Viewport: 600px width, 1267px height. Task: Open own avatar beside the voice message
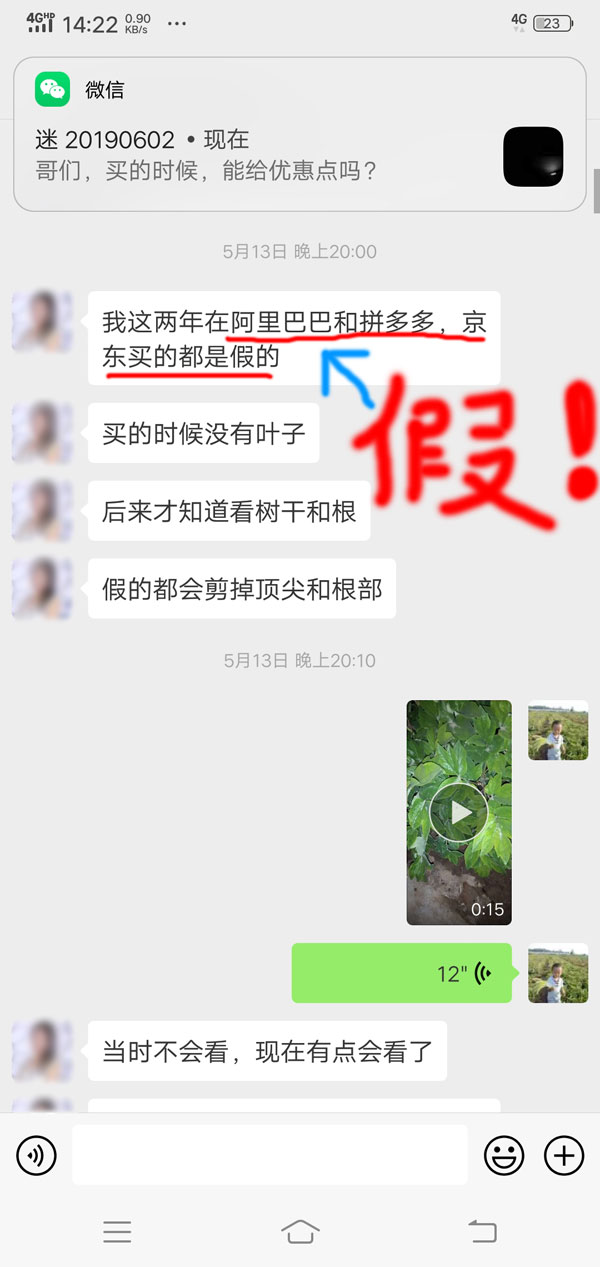pos(558,973)
